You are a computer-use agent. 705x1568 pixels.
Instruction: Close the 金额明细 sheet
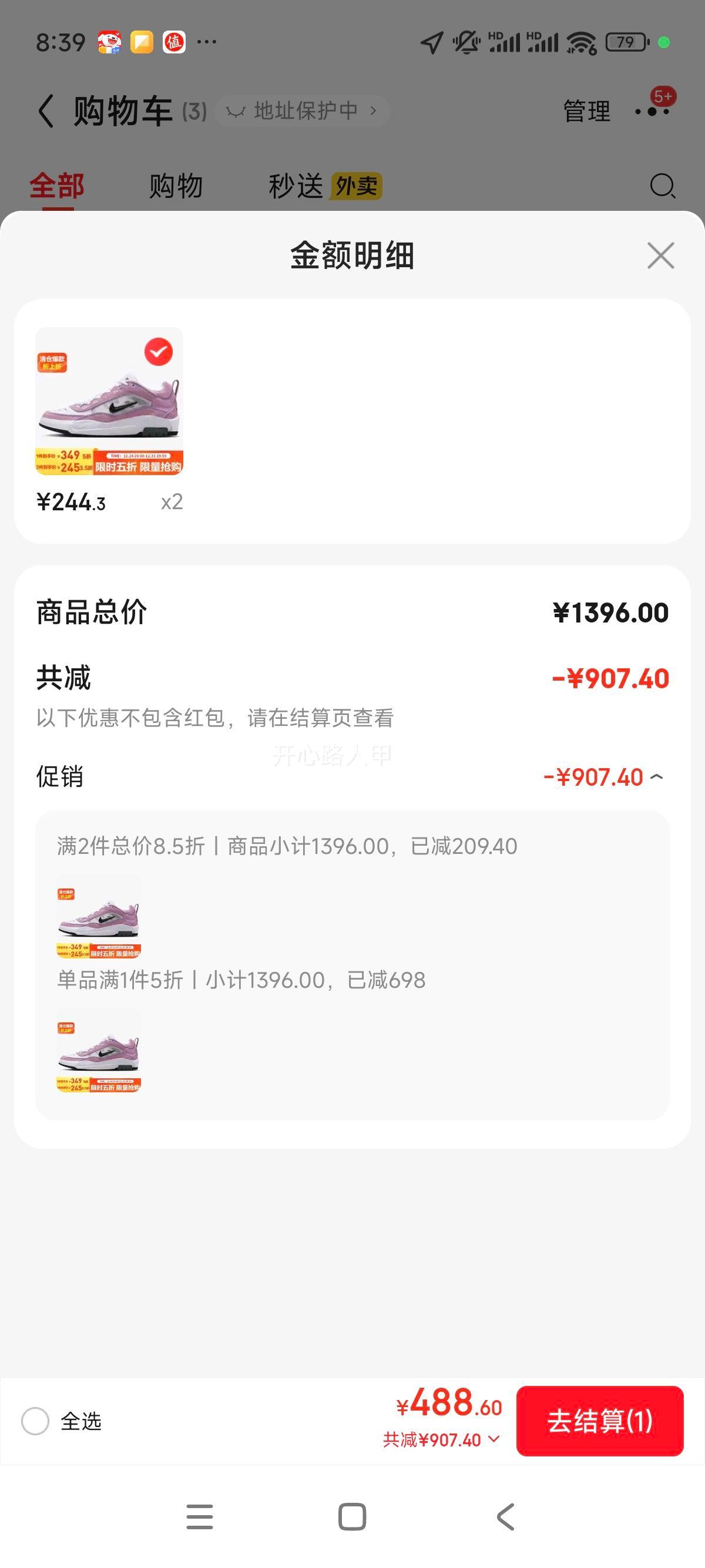point(660,255)
